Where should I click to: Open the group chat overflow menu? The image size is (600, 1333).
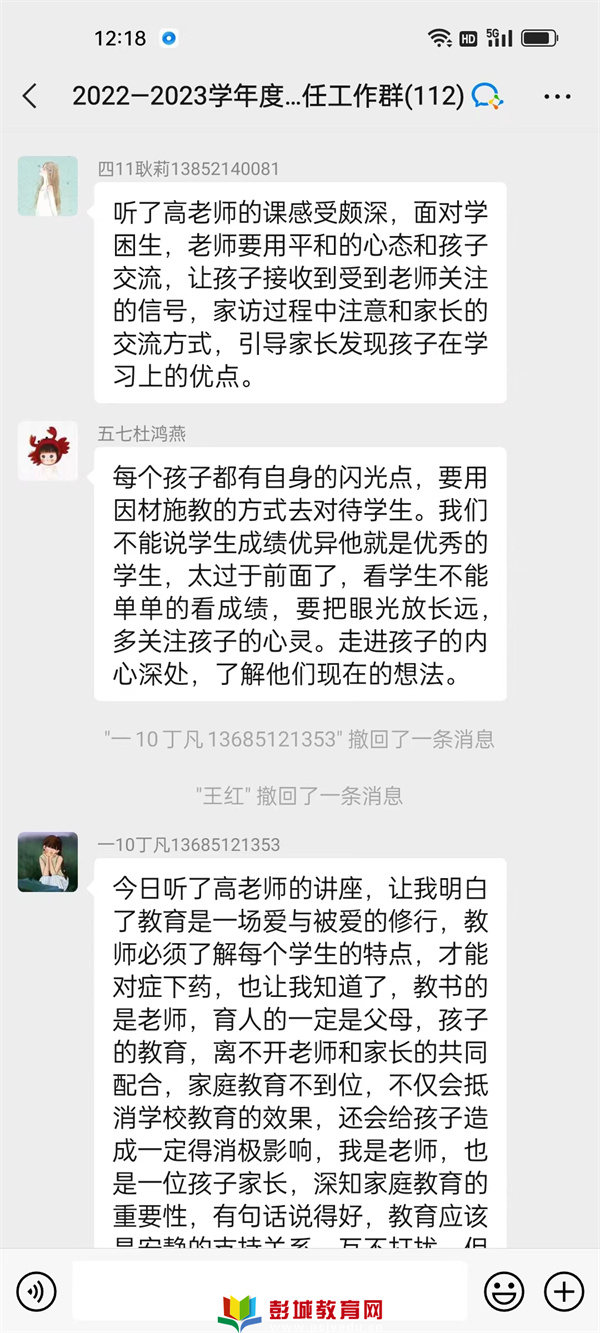[557, 96]
